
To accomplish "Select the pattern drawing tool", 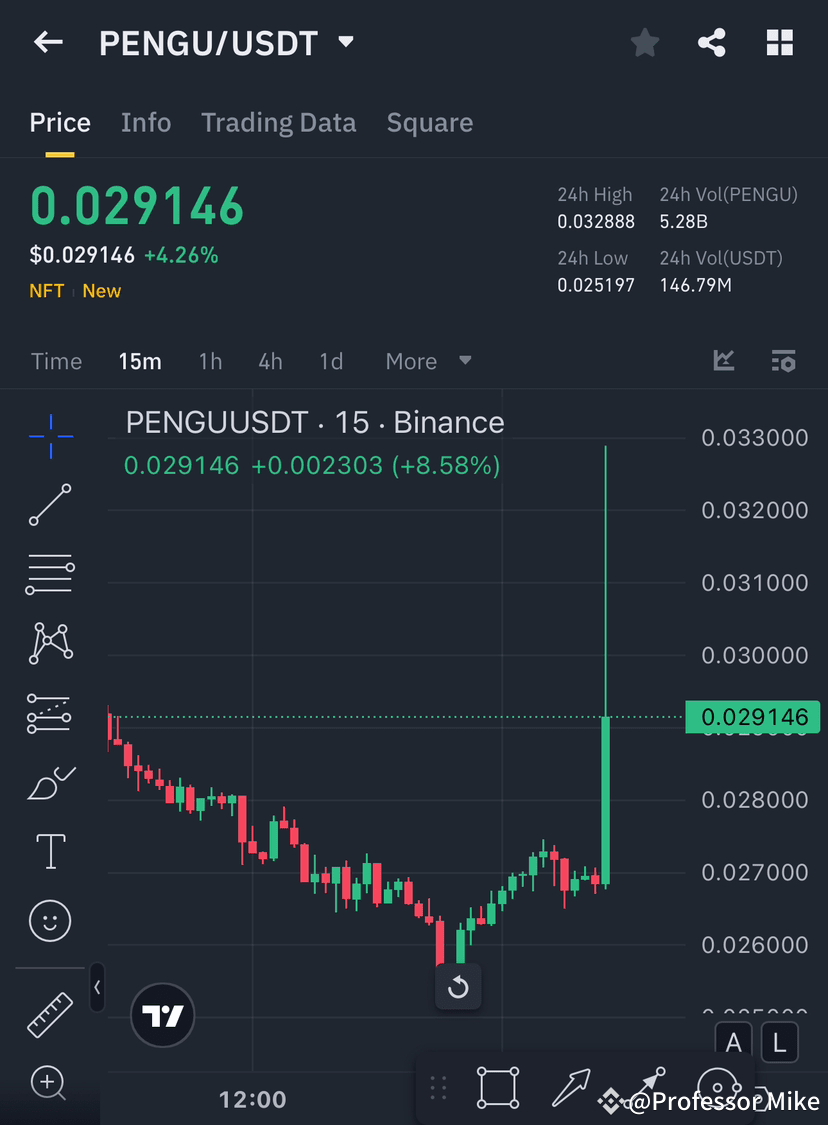I will tap(49, 643).
